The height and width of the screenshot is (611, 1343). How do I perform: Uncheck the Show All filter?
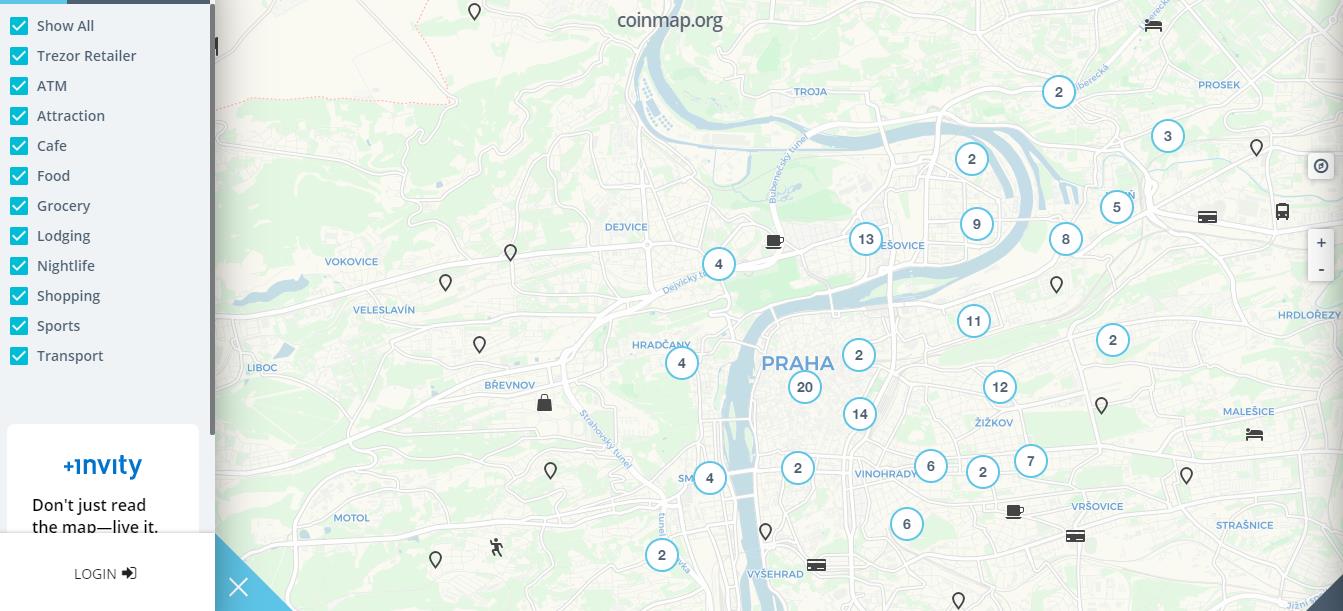19,26
